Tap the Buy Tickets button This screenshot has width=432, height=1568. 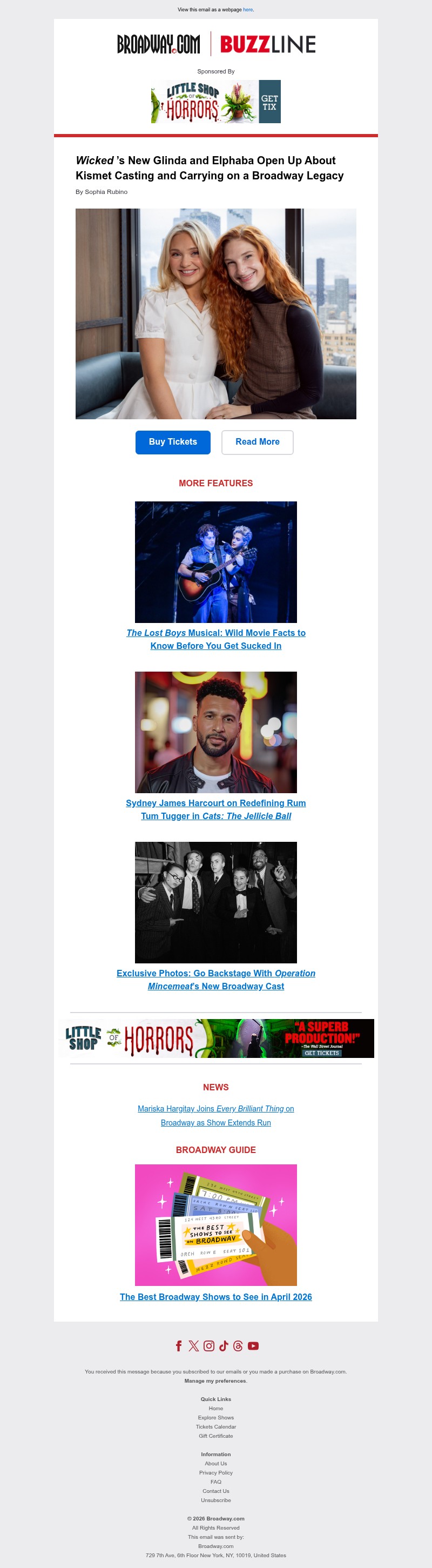click(173, 442)
